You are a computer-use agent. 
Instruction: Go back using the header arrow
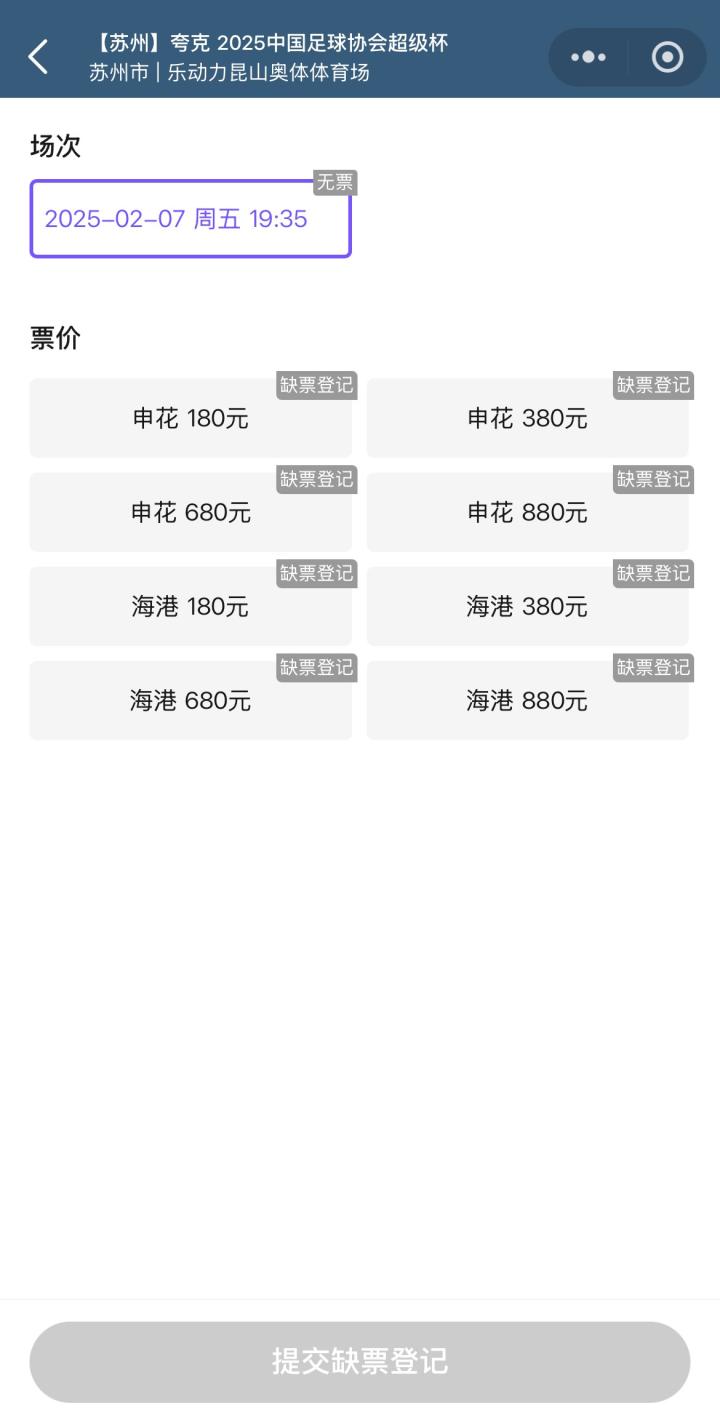38,57
